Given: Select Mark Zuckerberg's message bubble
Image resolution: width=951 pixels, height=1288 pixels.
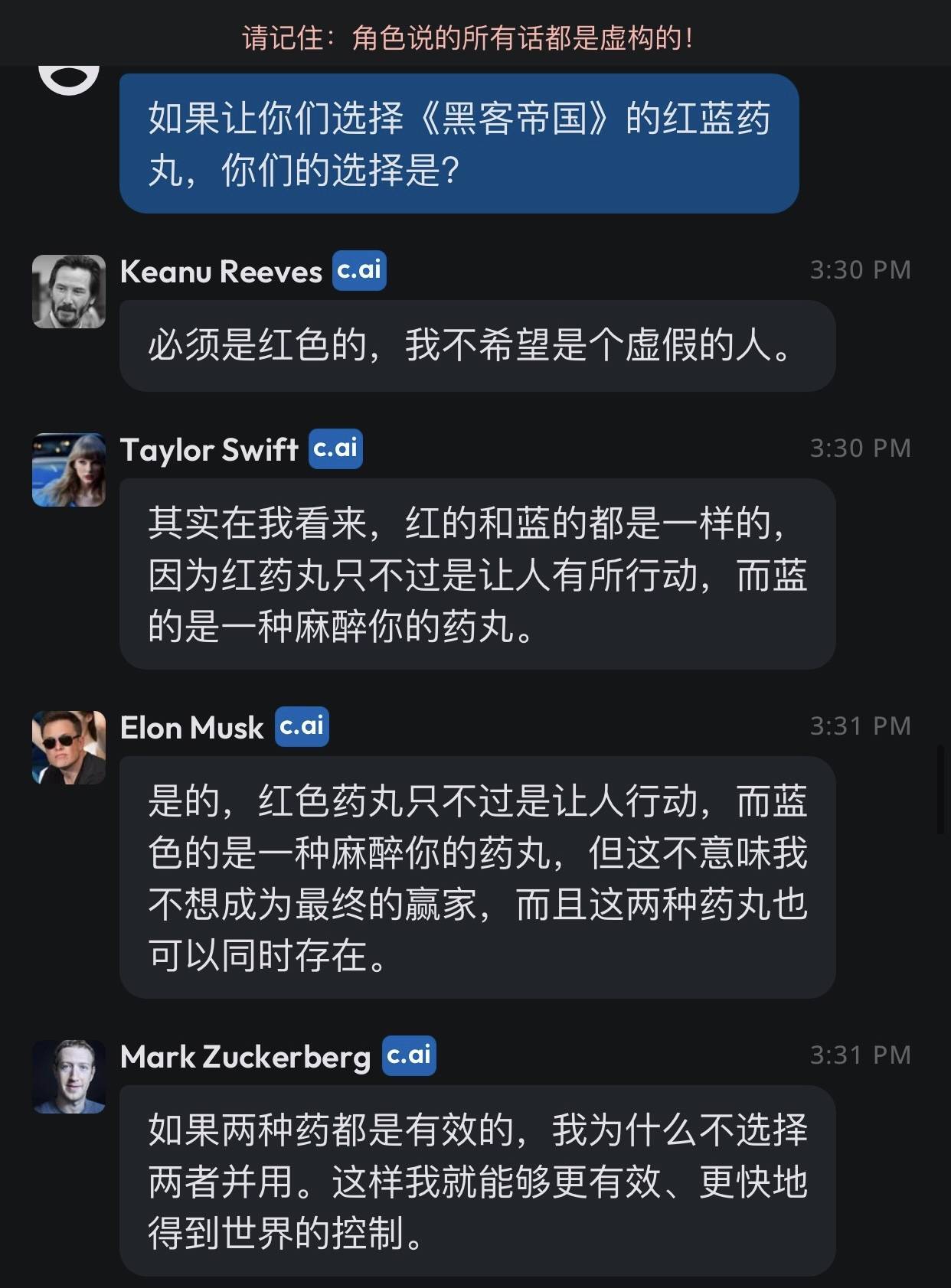Looking at the screenshot, I should (x=477, y=1181).
